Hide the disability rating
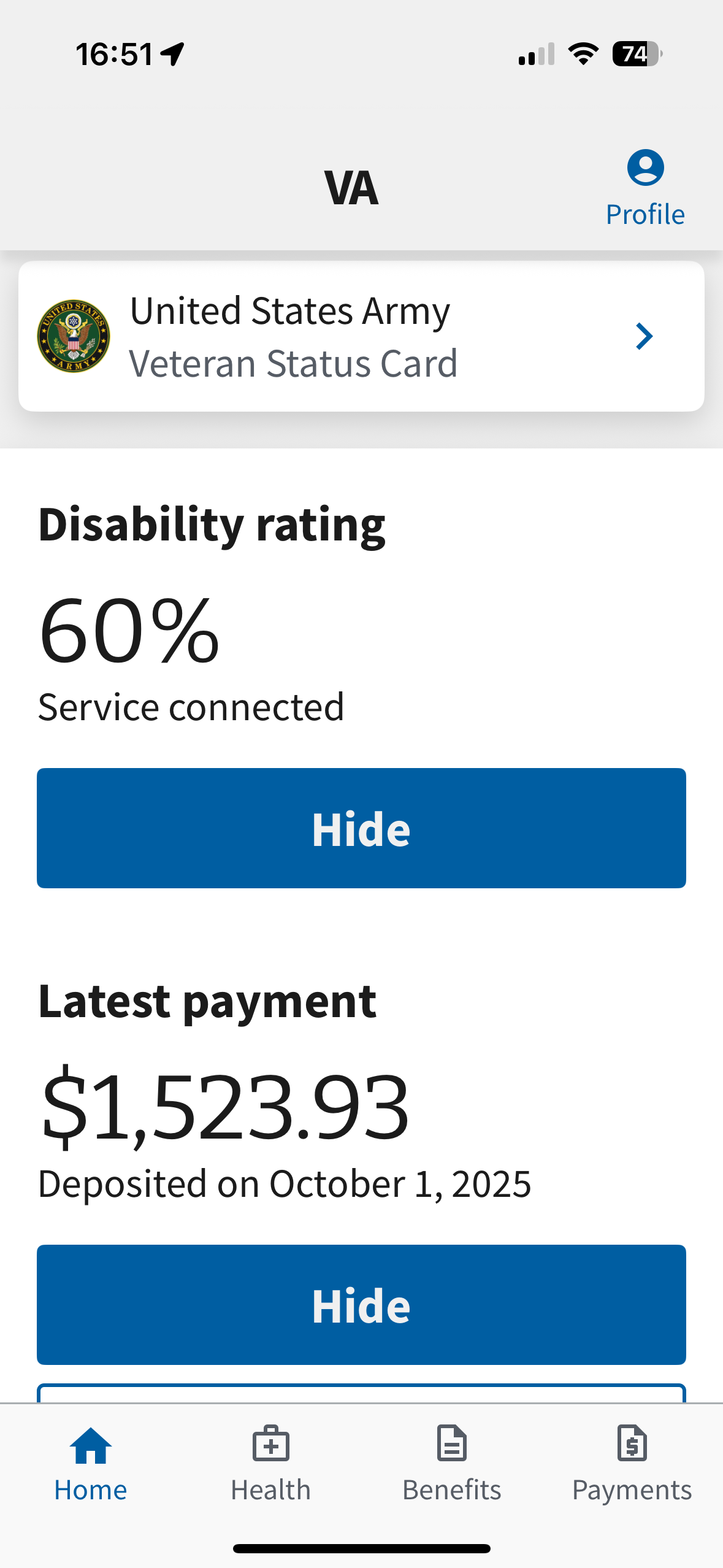Viewport: 723px width, 1568px height. pyautogui.click(x=361, y=828)
